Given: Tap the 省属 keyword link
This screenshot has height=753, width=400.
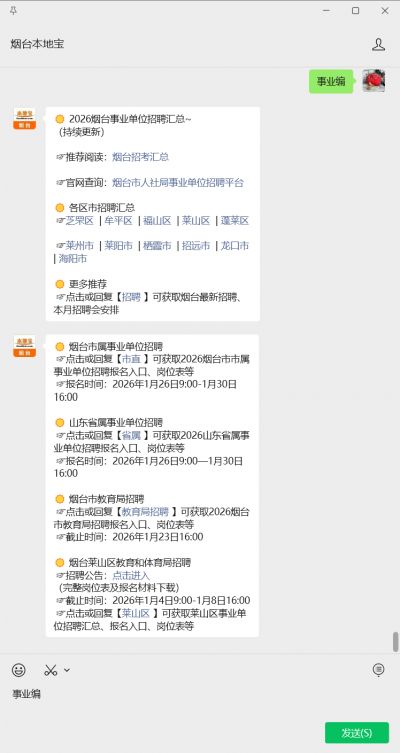Looking at the screenshot, I should [131, 436].
